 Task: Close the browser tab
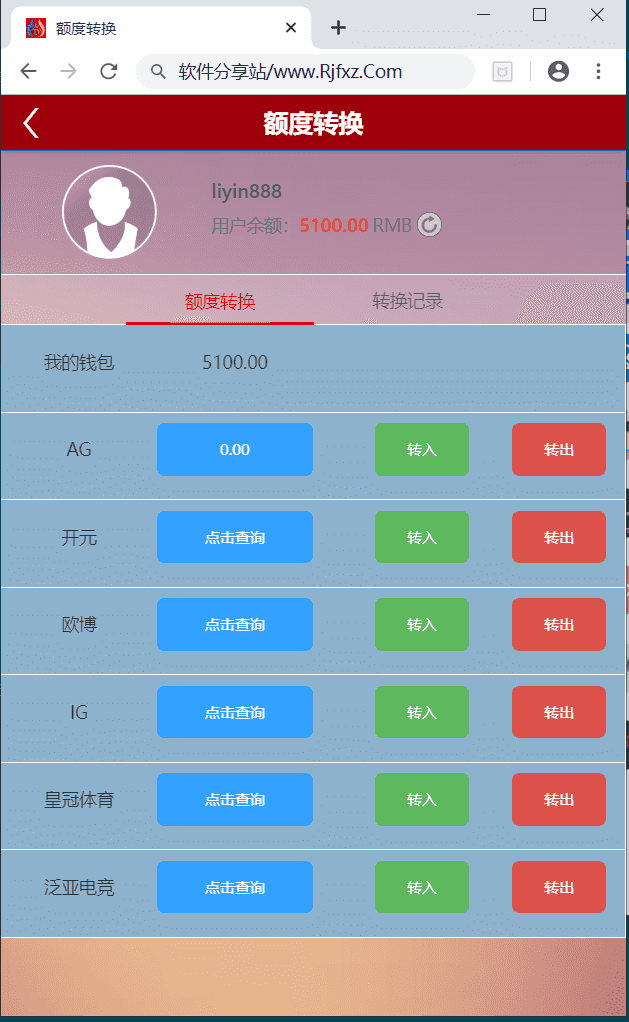[291, 27]
